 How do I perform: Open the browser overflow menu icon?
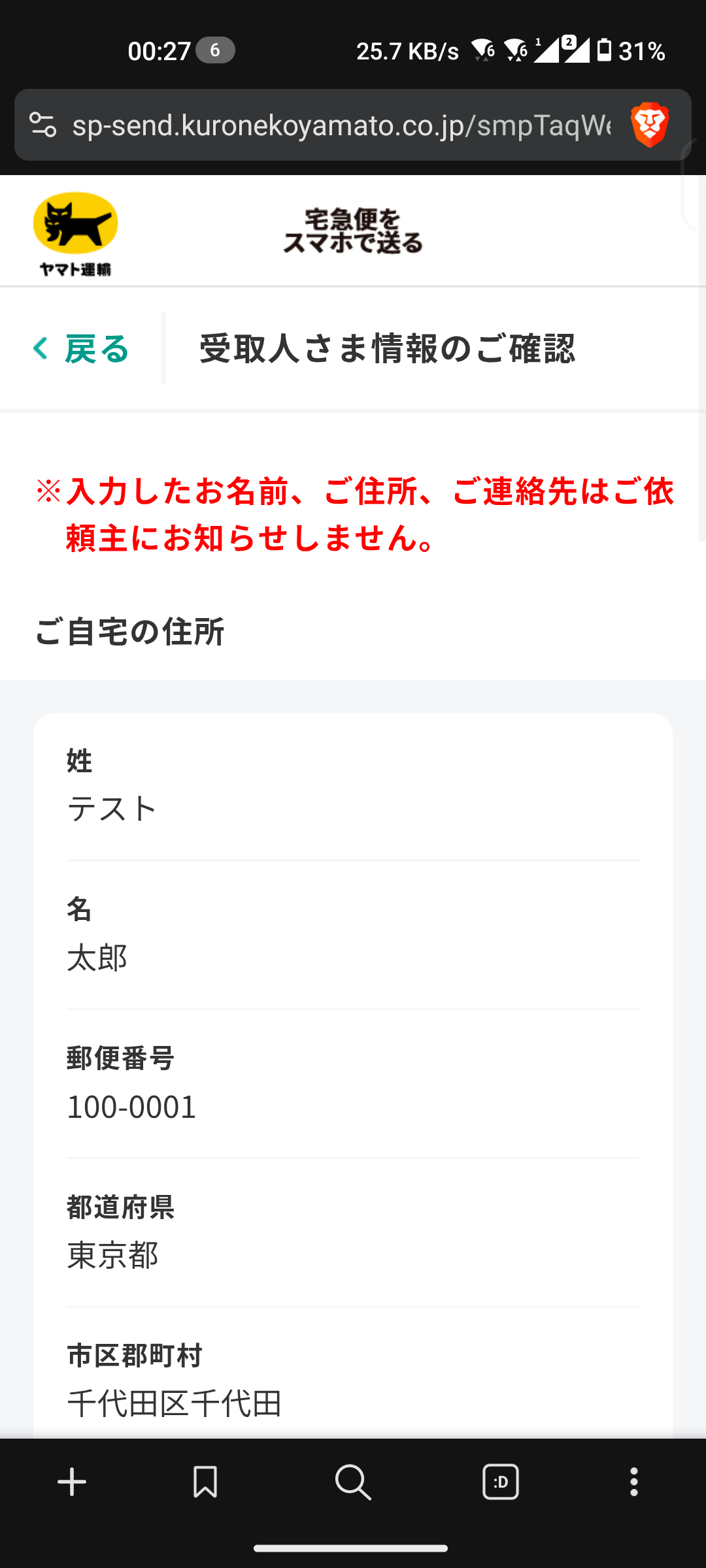tap(634, 1481)
